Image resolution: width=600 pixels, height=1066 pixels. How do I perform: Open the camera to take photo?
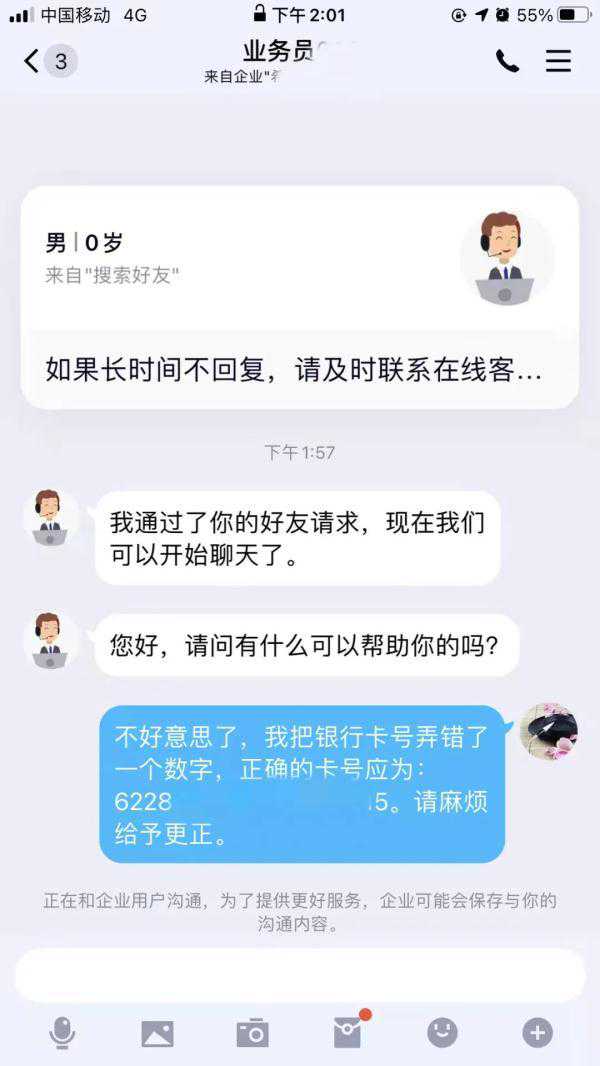tap(252, 1033)
